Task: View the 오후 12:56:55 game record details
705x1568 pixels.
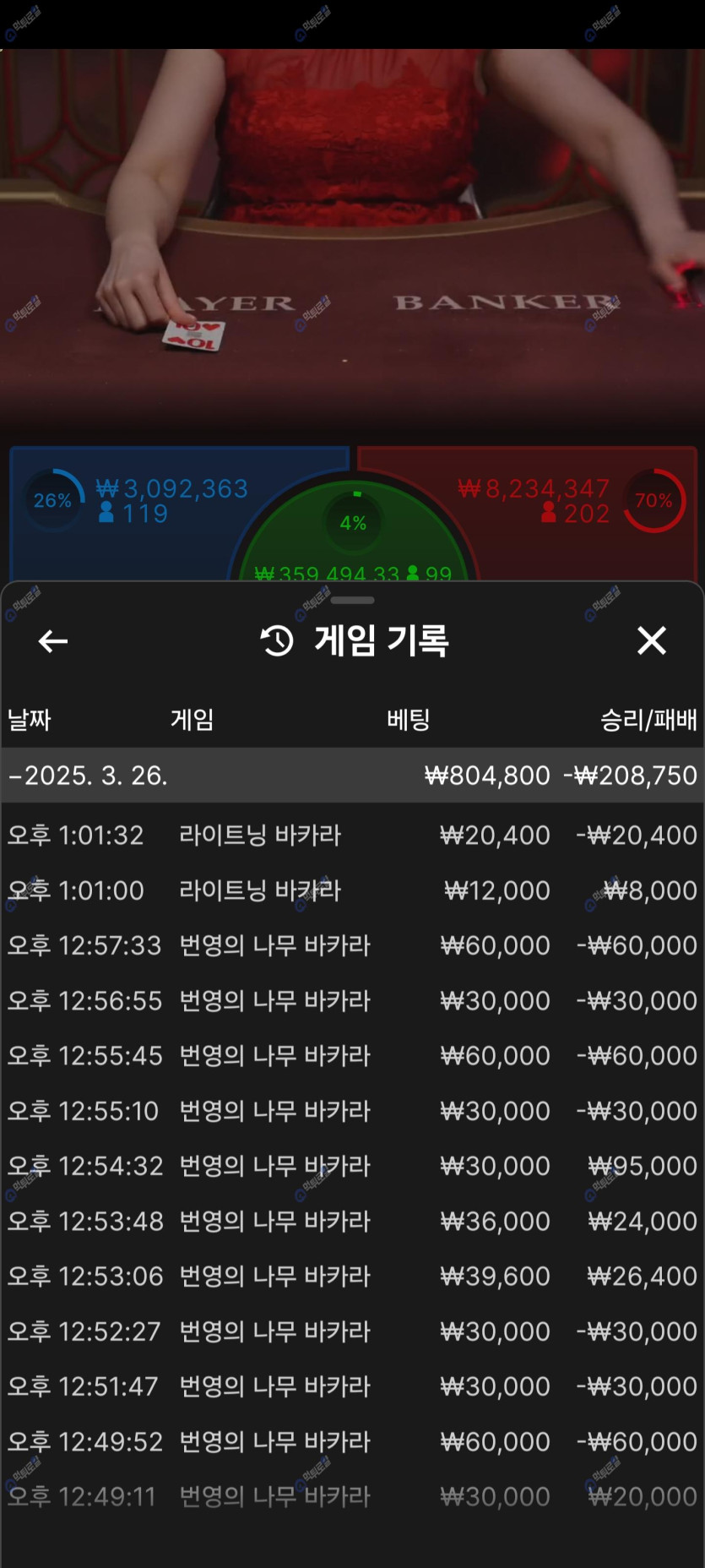Action: point(352,1000)
